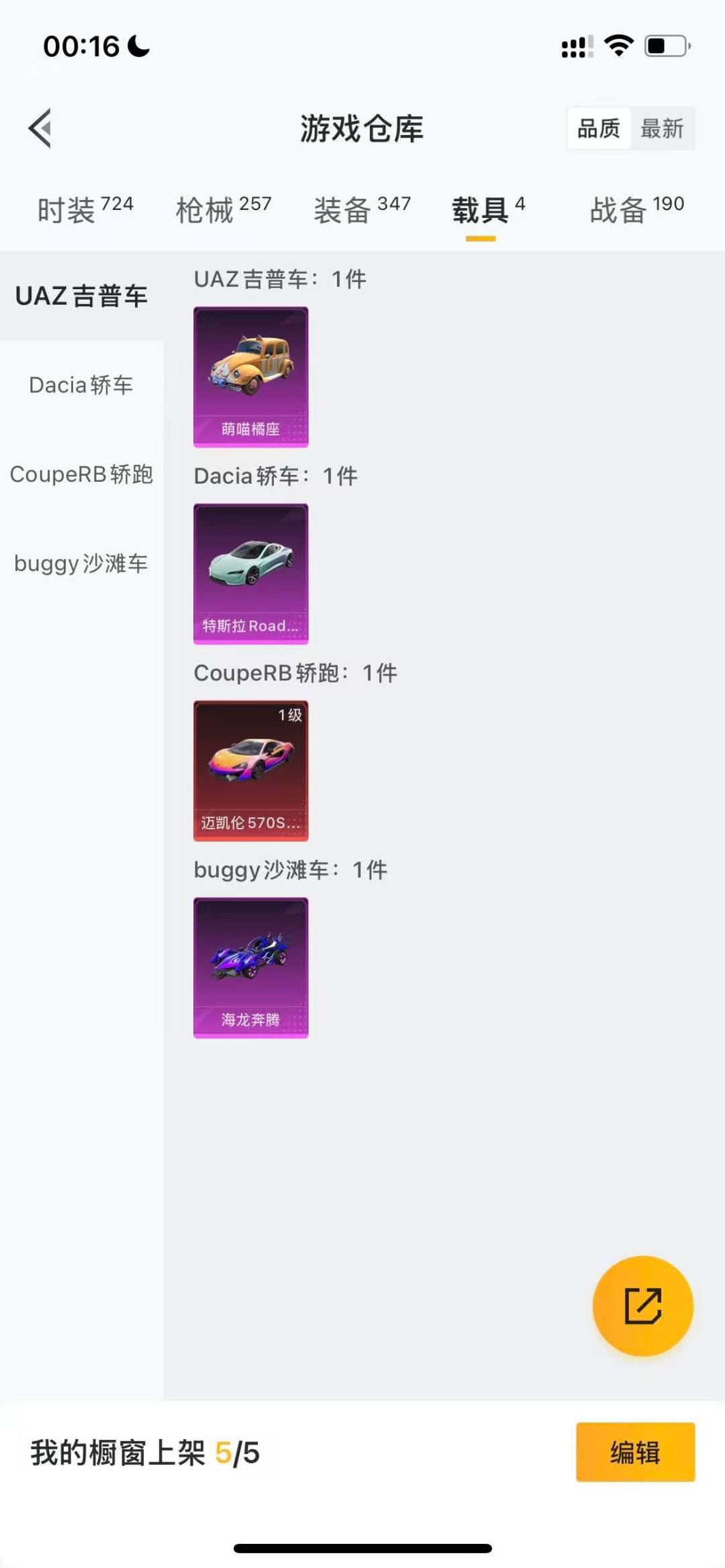Switch sorting to 最新 newest mode

(x=661, y=128)
